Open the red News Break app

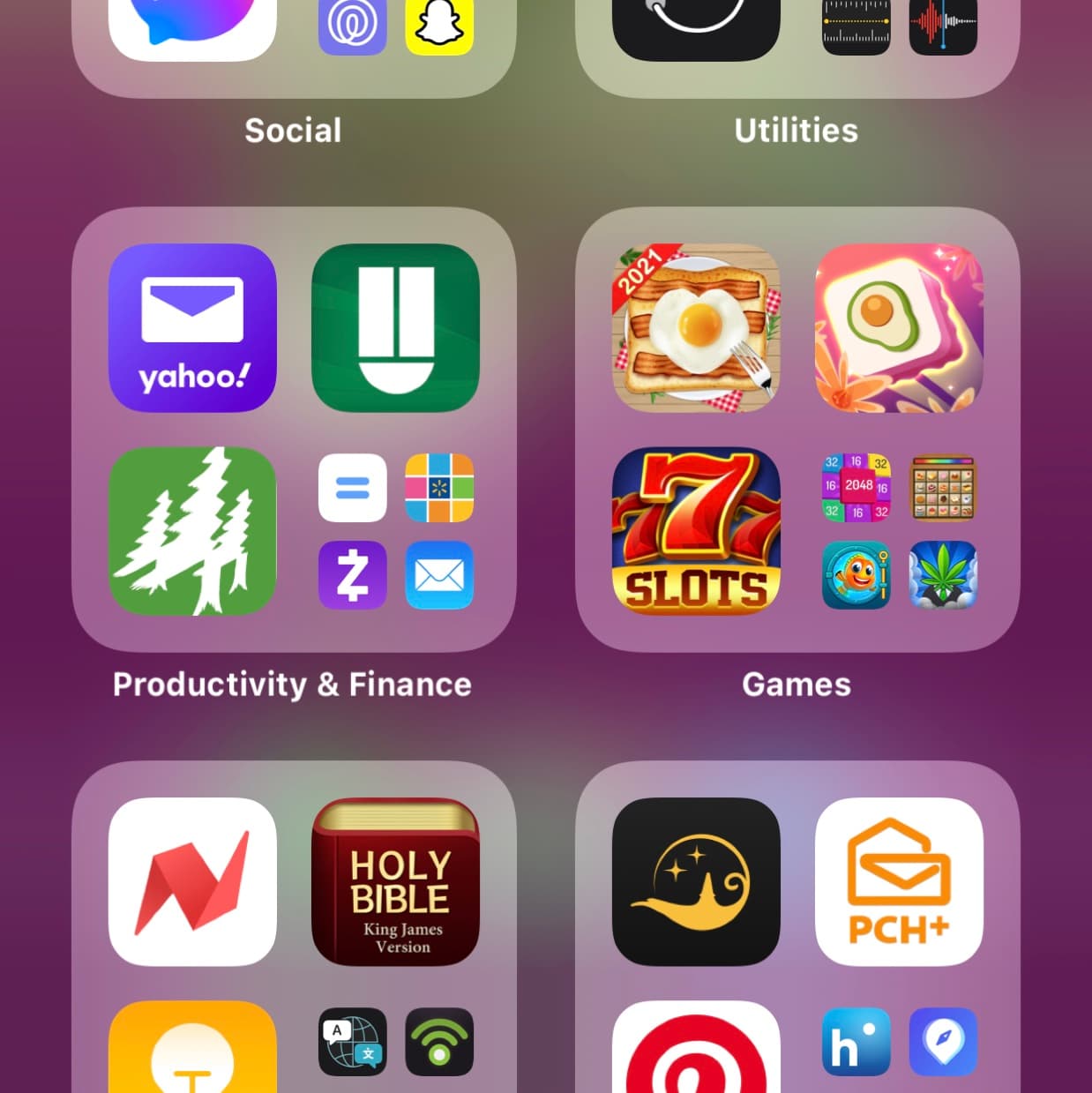click(x=192, y=881)
